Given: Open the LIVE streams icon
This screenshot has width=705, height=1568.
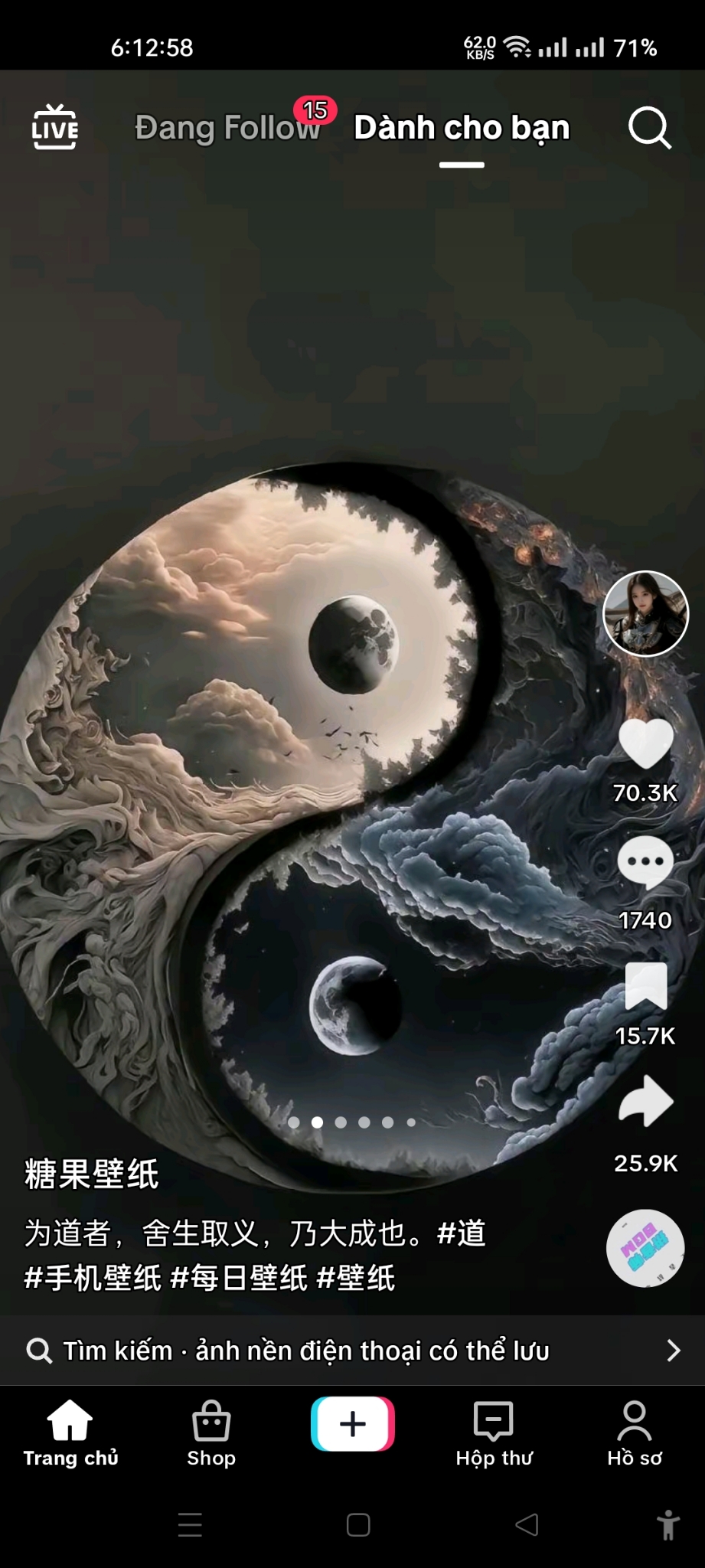Looking at the screenshot, I should (54, 127).
